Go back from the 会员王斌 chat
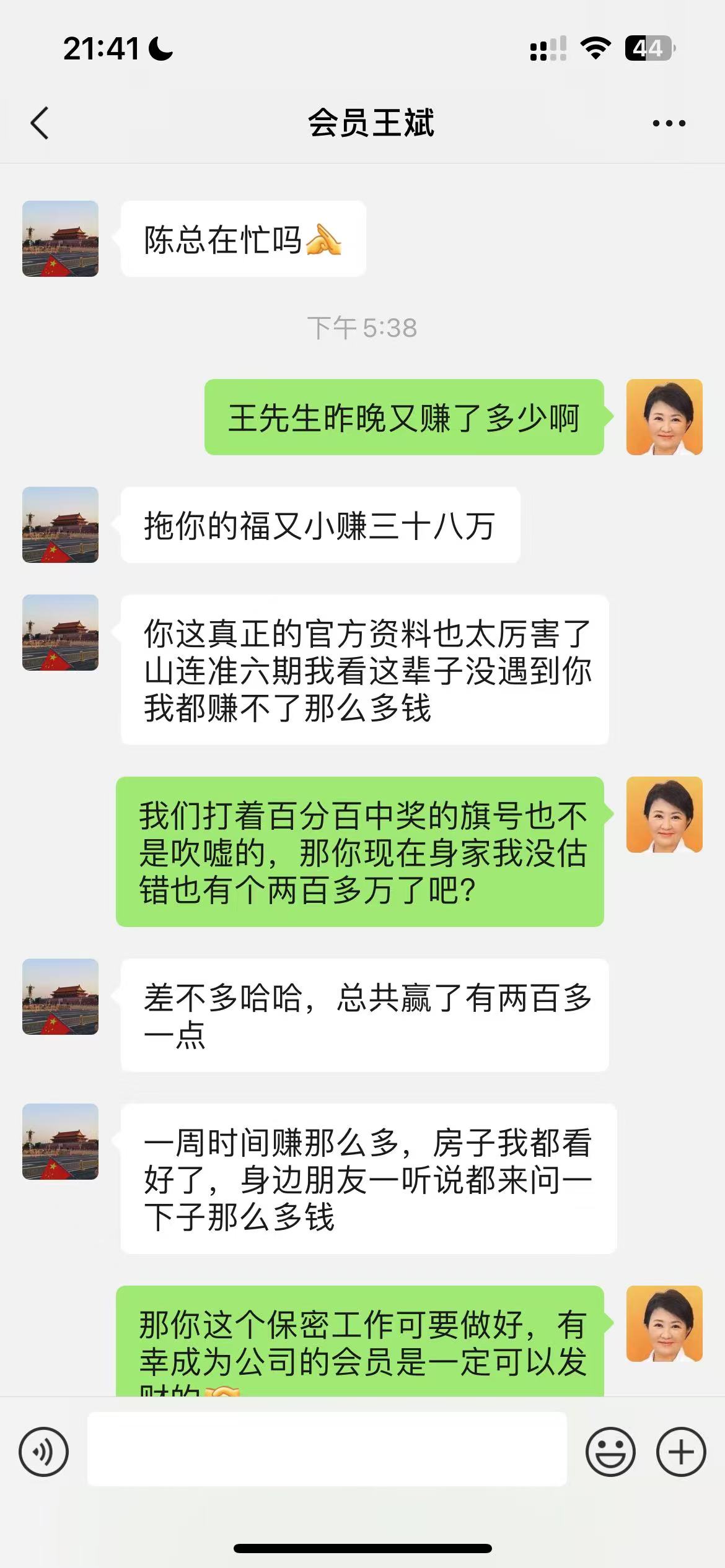Image resolution: width=725 pixels, height=1568 pixels. [40, 123]
